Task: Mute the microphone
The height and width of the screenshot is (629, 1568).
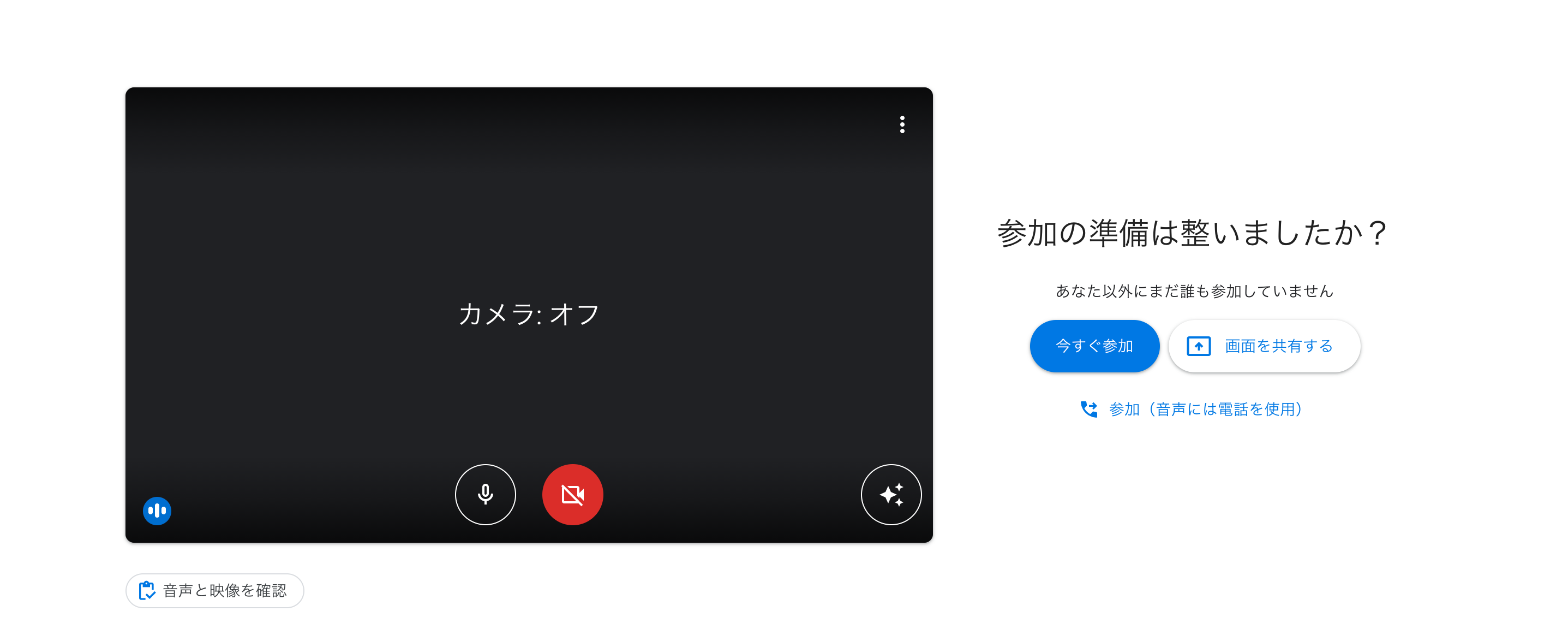Action: pos(485,495)
